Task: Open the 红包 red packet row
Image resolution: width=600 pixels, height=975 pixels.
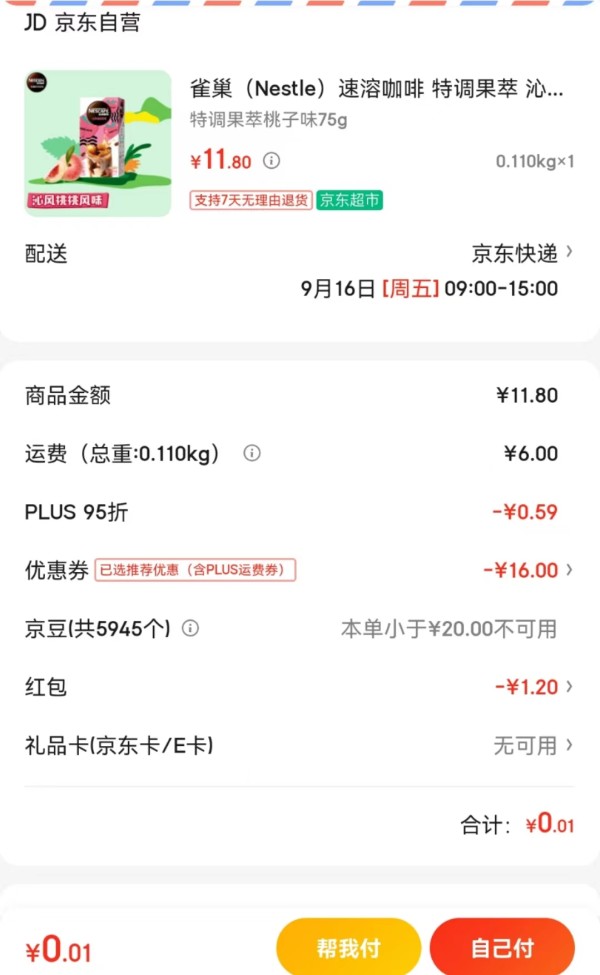Action: click(x=299, y=686)
